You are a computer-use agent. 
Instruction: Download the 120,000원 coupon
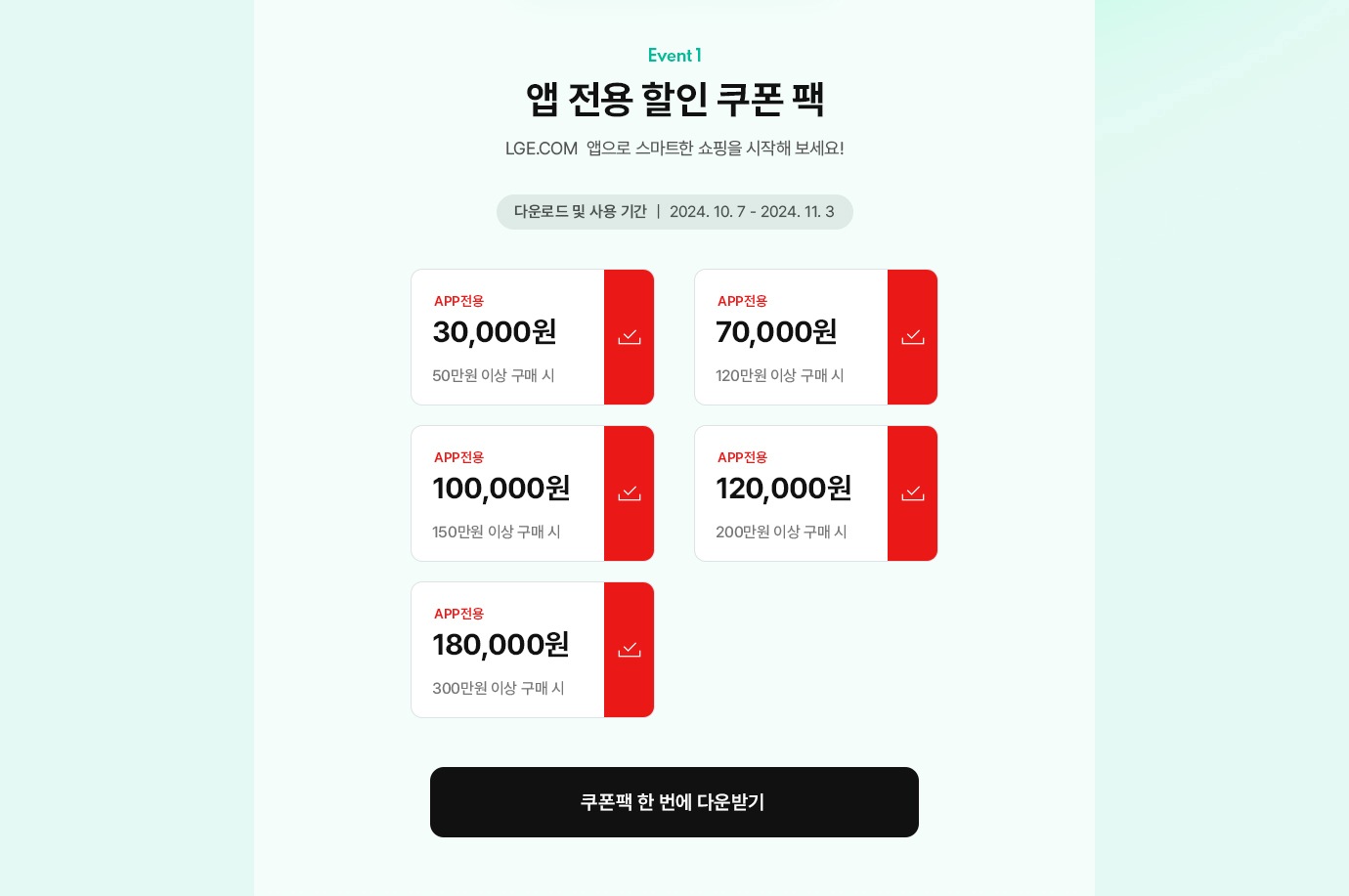[x=912, y=493]
